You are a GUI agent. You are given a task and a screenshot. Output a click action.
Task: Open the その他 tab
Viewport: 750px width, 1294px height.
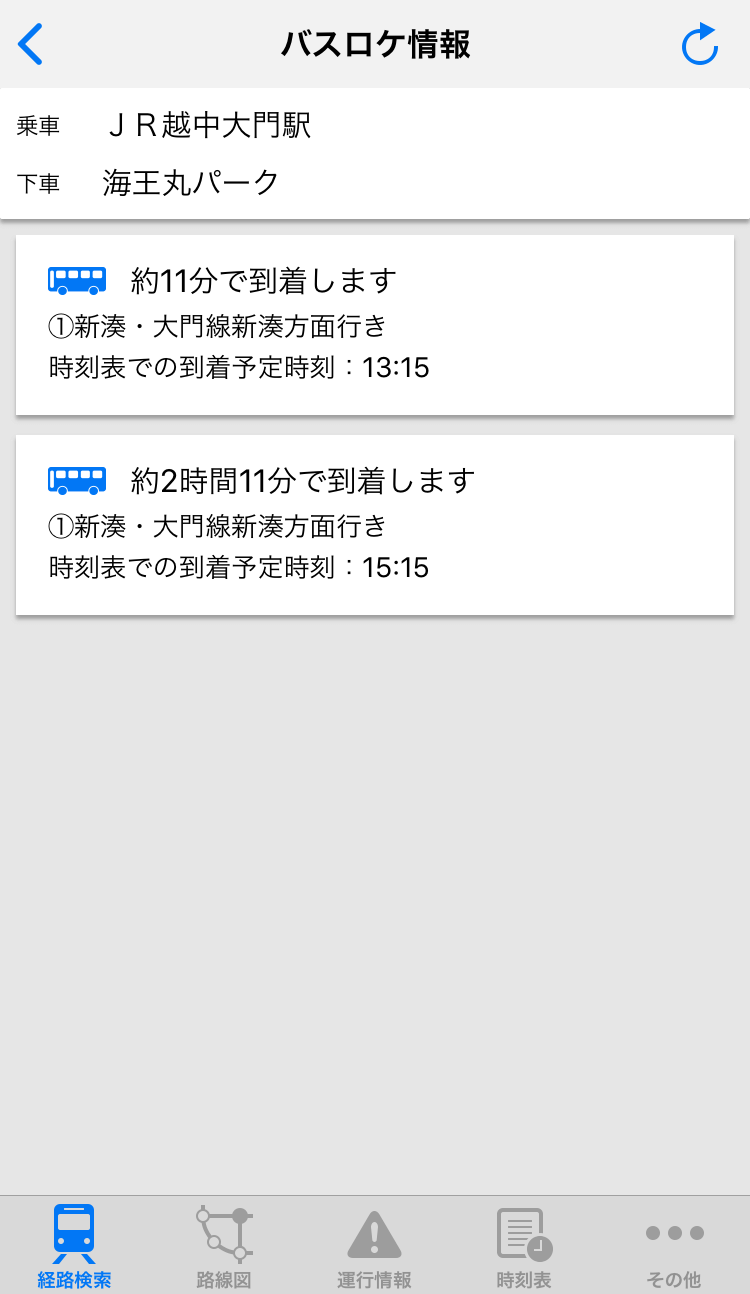pyautogui.click(x=675, y=1245)
